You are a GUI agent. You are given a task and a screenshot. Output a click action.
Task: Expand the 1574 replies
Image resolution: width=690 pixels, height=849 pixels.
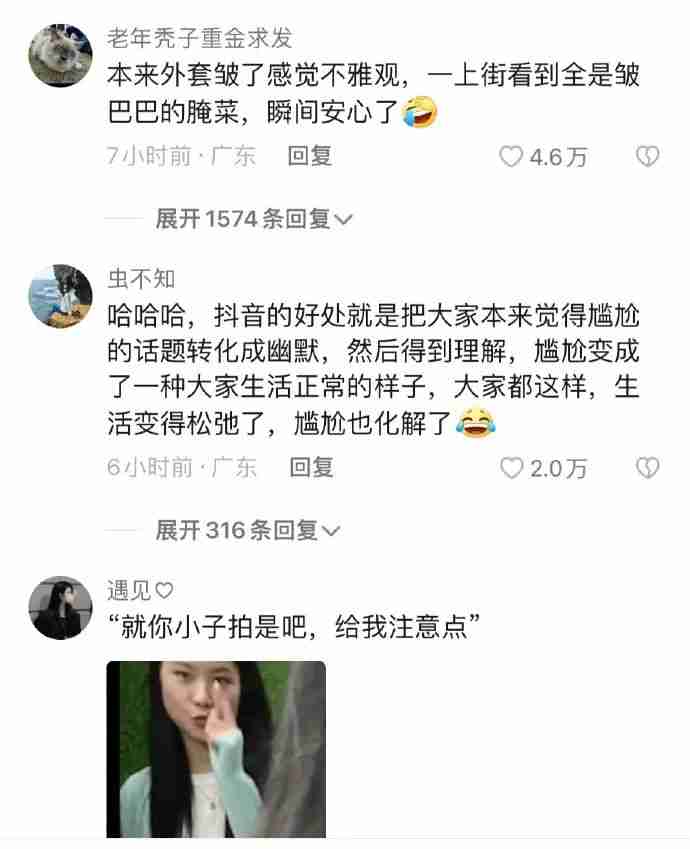(254, 219)
